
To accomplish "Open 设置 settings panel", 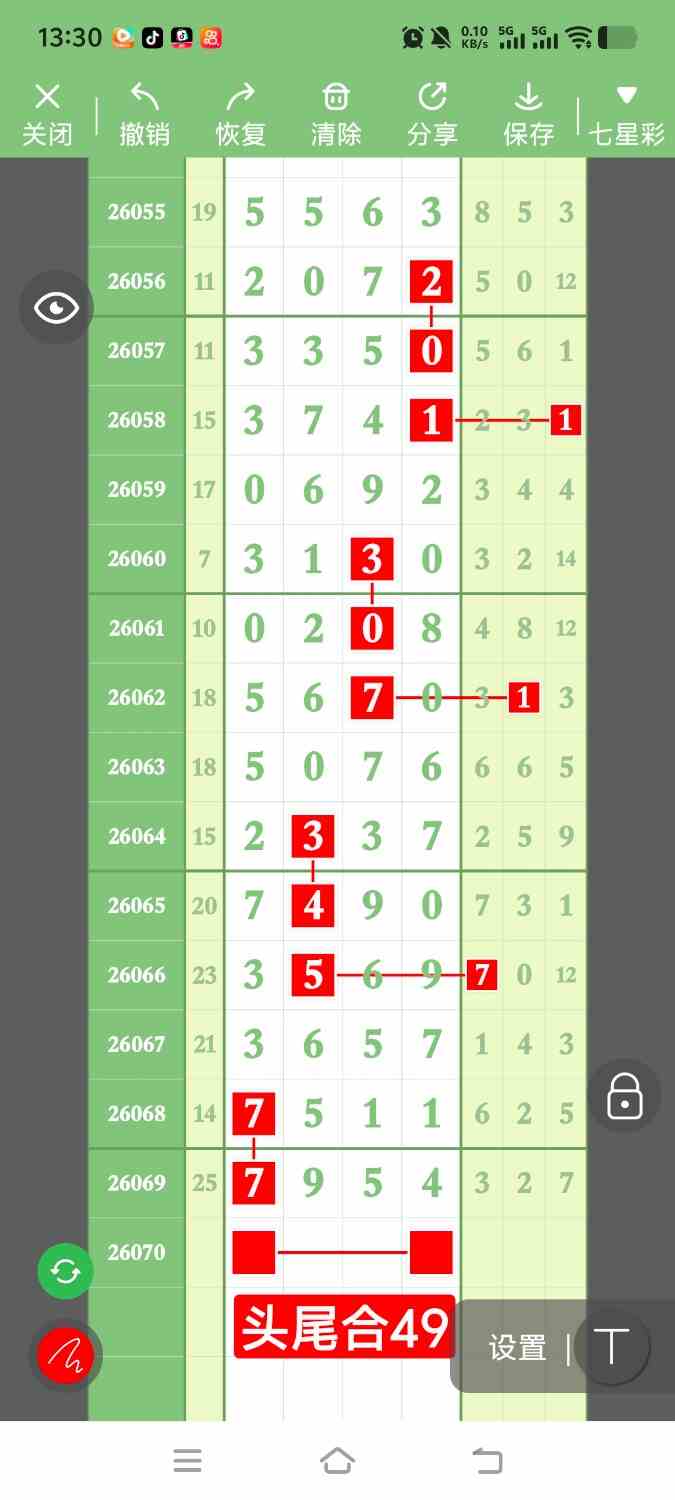I will pos(517,1348).
